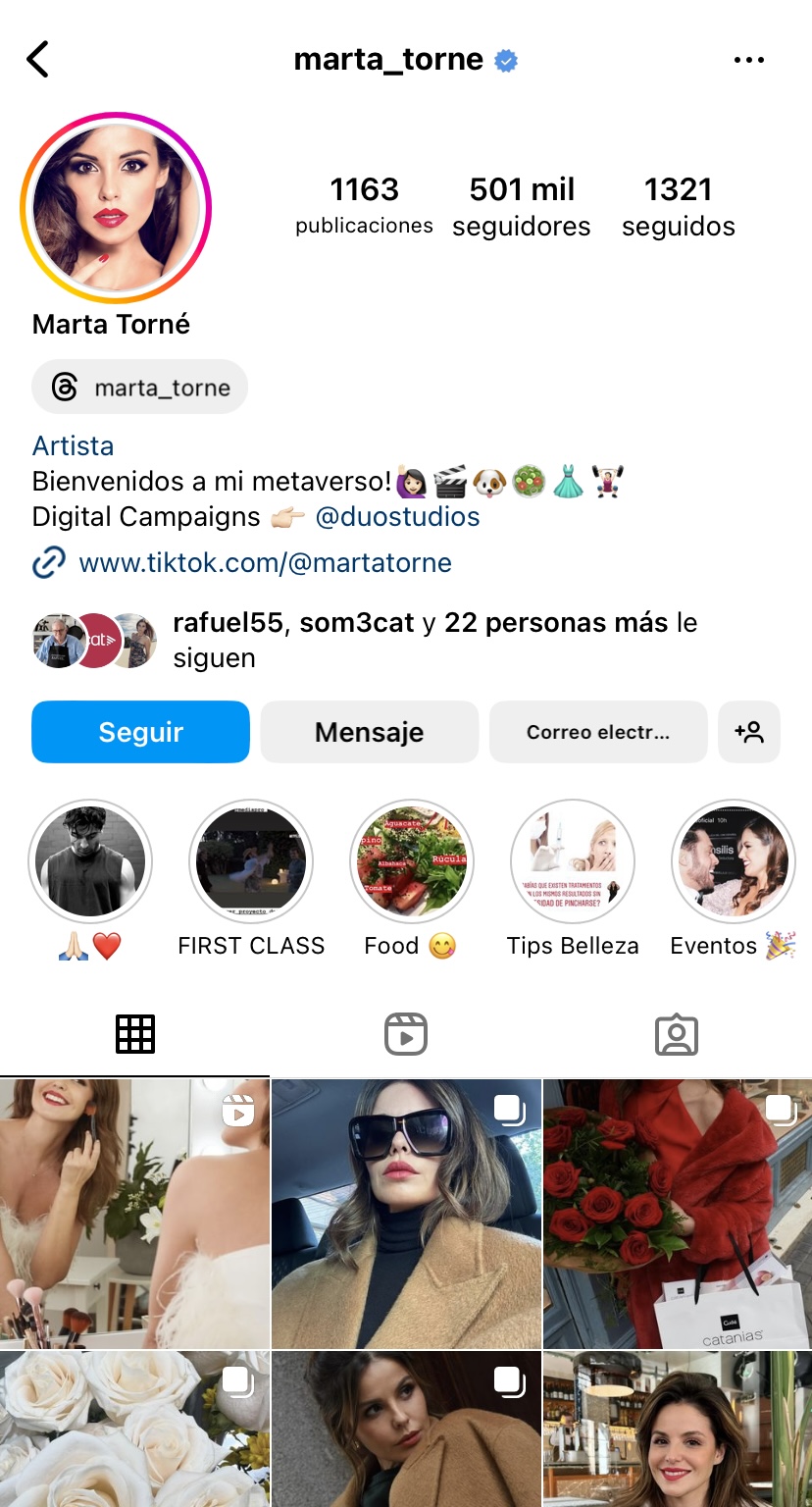
Task: Open the three-dot options menu
Action: (x=748, y=60)
